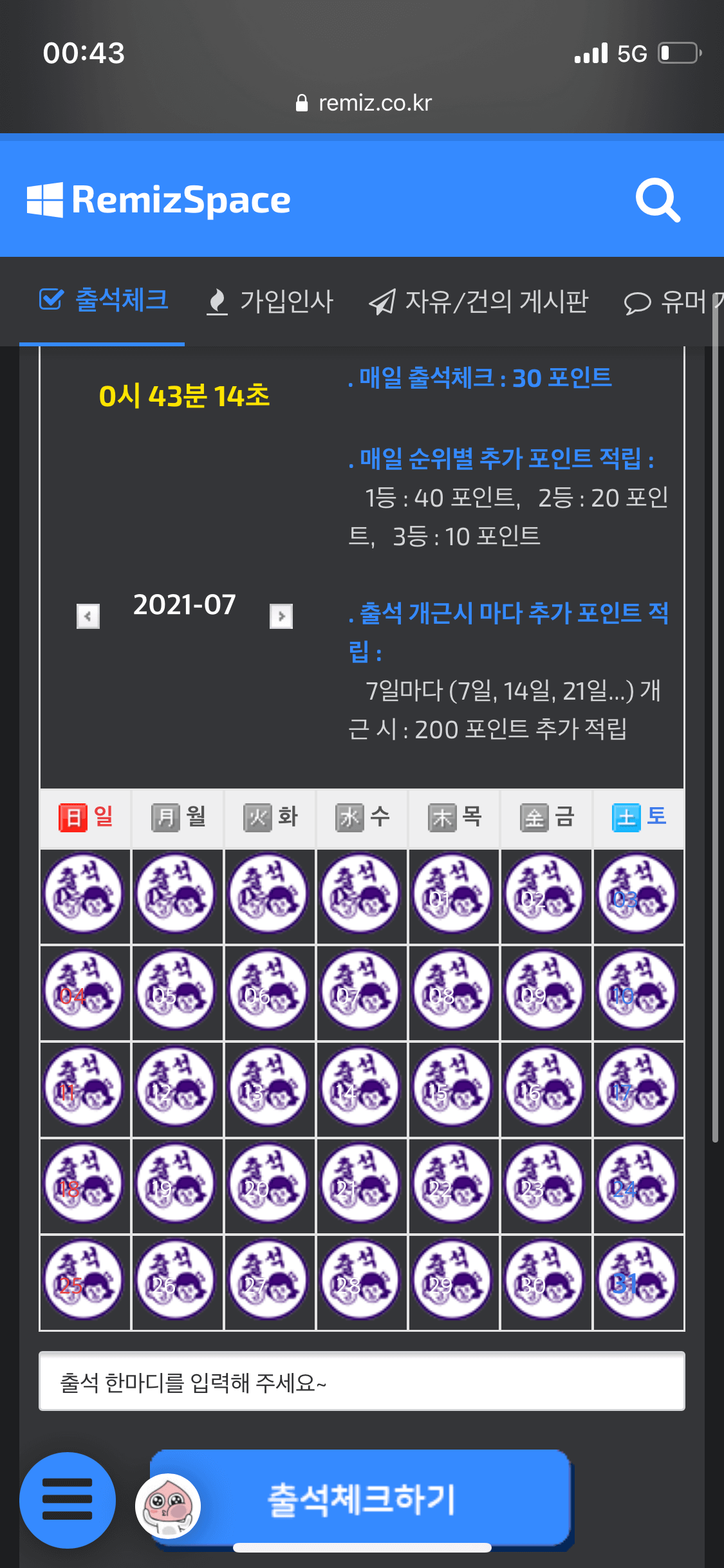The width and height of the screenshot is (724, 1568).
Task: Open remiz.co.kr address bar
Action: tap(363, 103)
